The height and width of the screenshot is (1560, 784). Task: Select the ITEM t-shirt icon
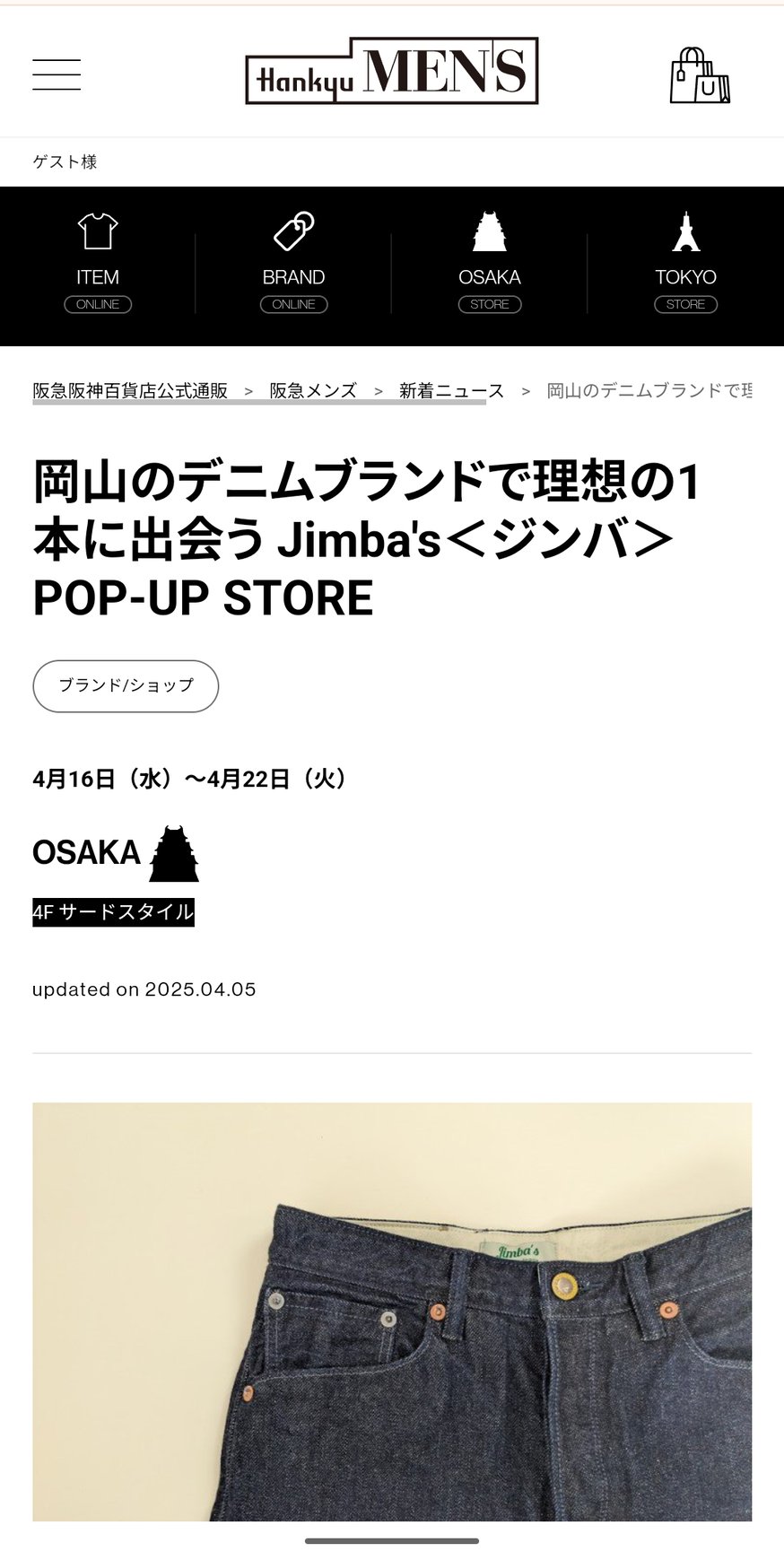point(98,231)
